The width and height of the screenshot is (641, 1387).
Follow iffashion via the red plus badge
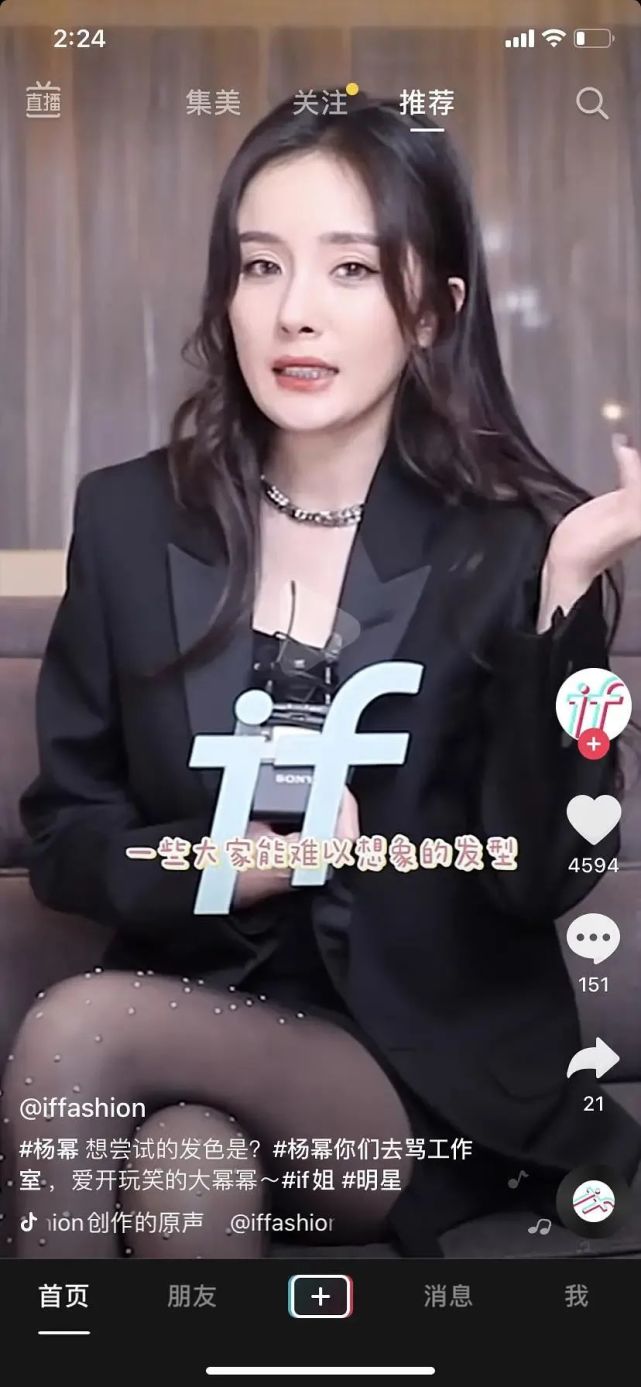coord(594,744)
